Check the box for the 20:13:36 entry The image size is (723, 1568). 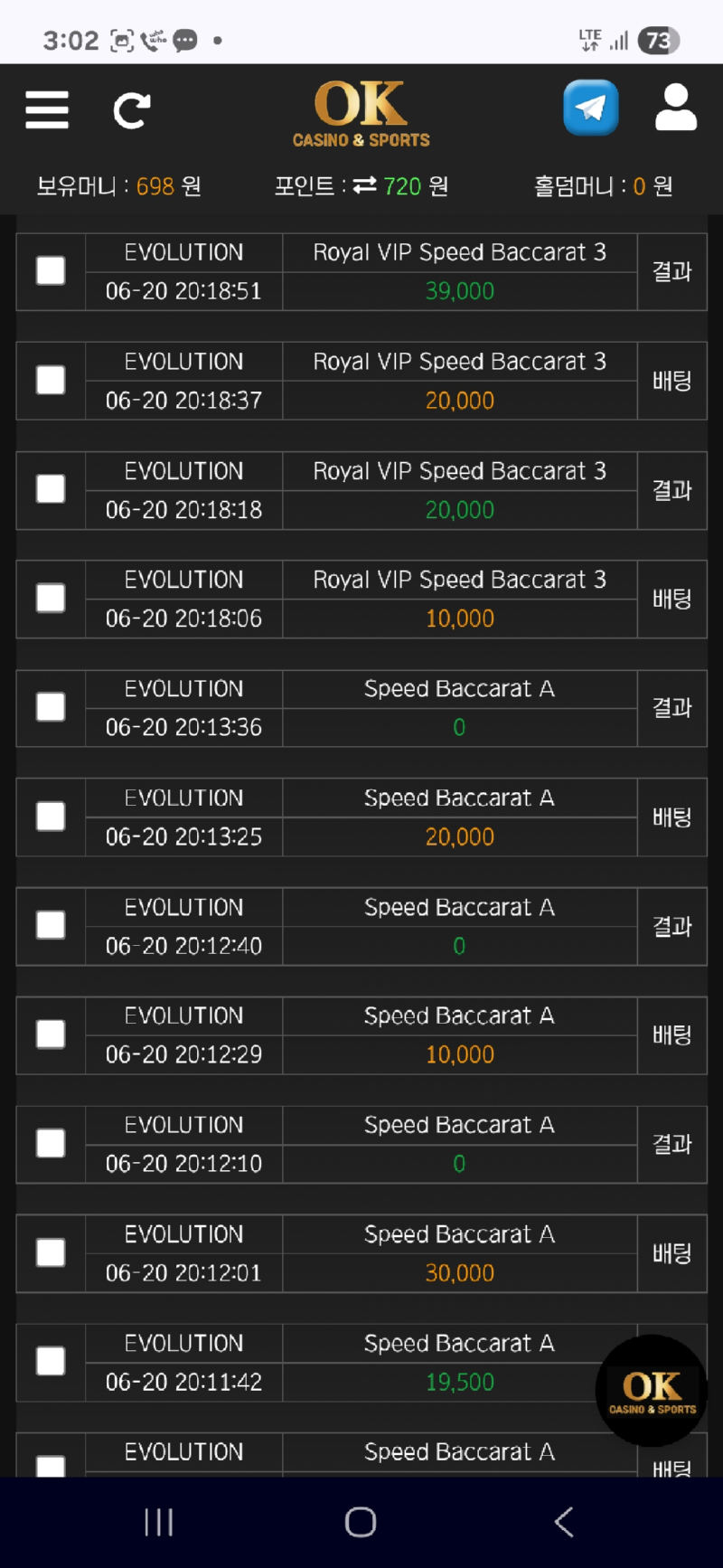point(51,707)
